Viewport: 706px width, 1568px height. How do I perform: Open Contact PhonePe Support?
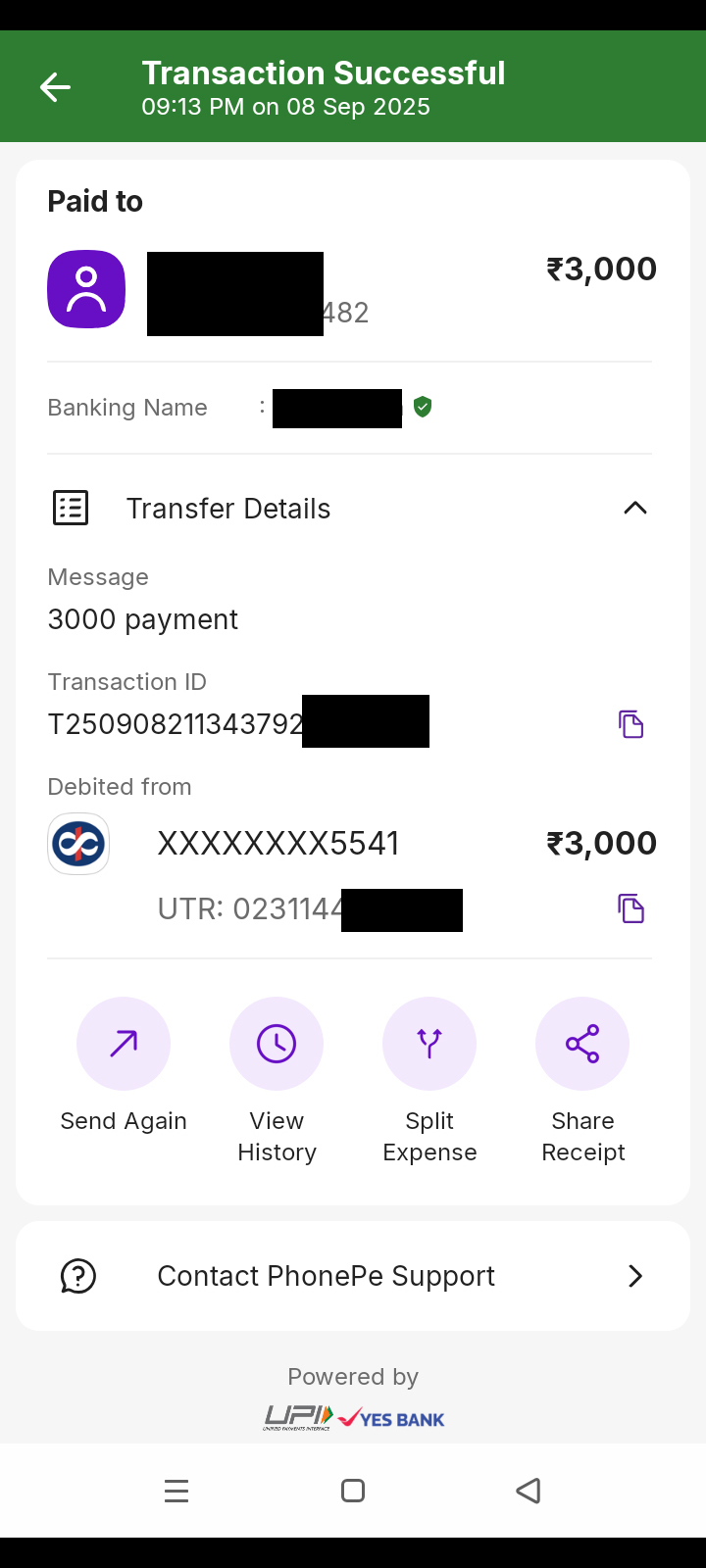click(353, 1276)
